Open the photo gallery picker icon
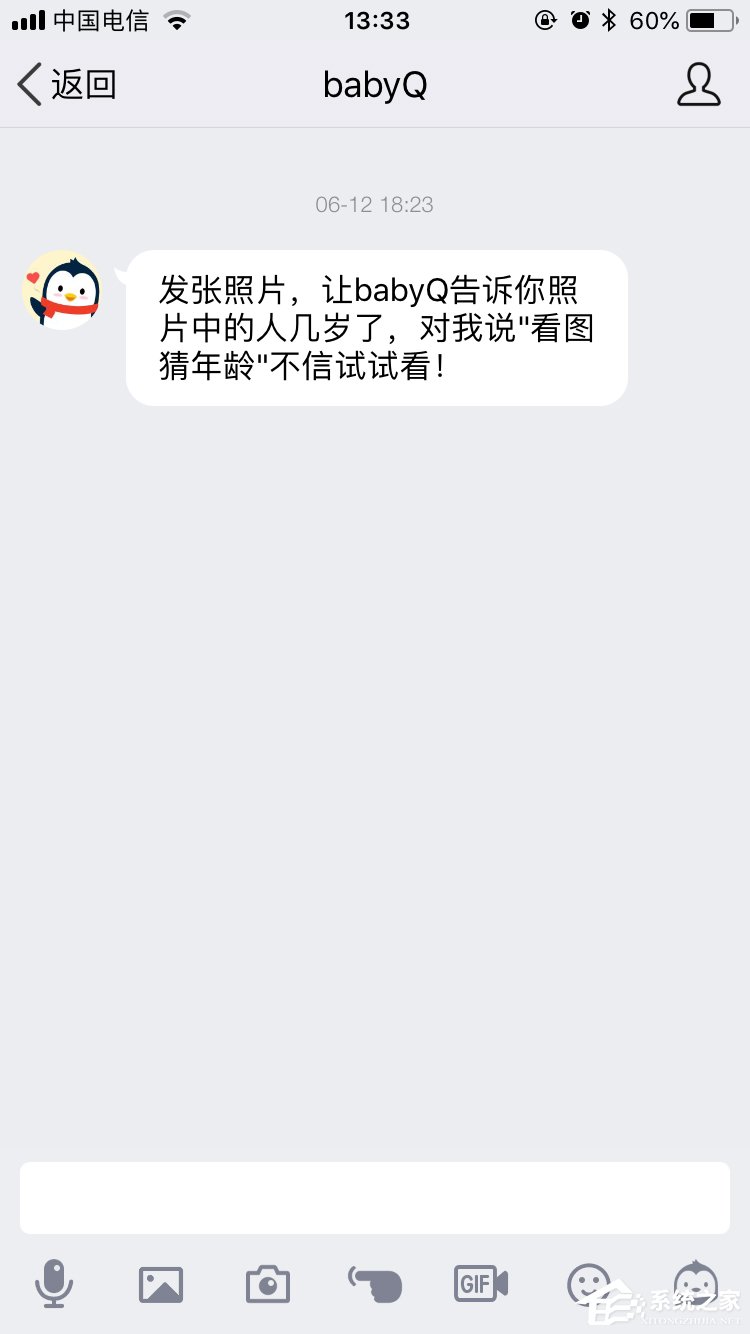750x1334 pixels. pyautogui.click(x=161, y=1284)
